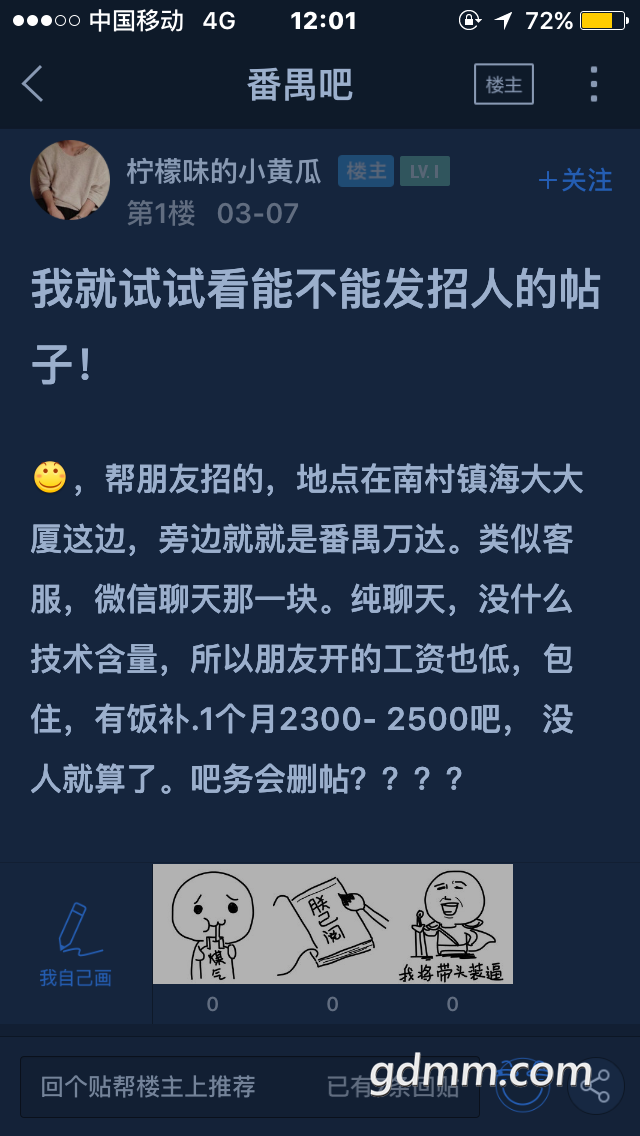Choose the 消气 drinking sticker
This screenshot has height=1136, width=640.
(212, 925)
